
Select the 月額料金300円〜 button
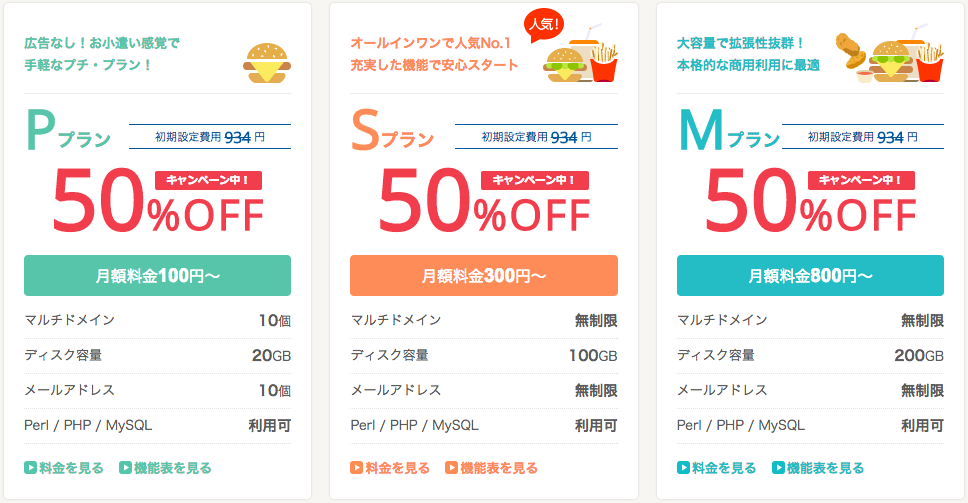[x=484, y=276]
